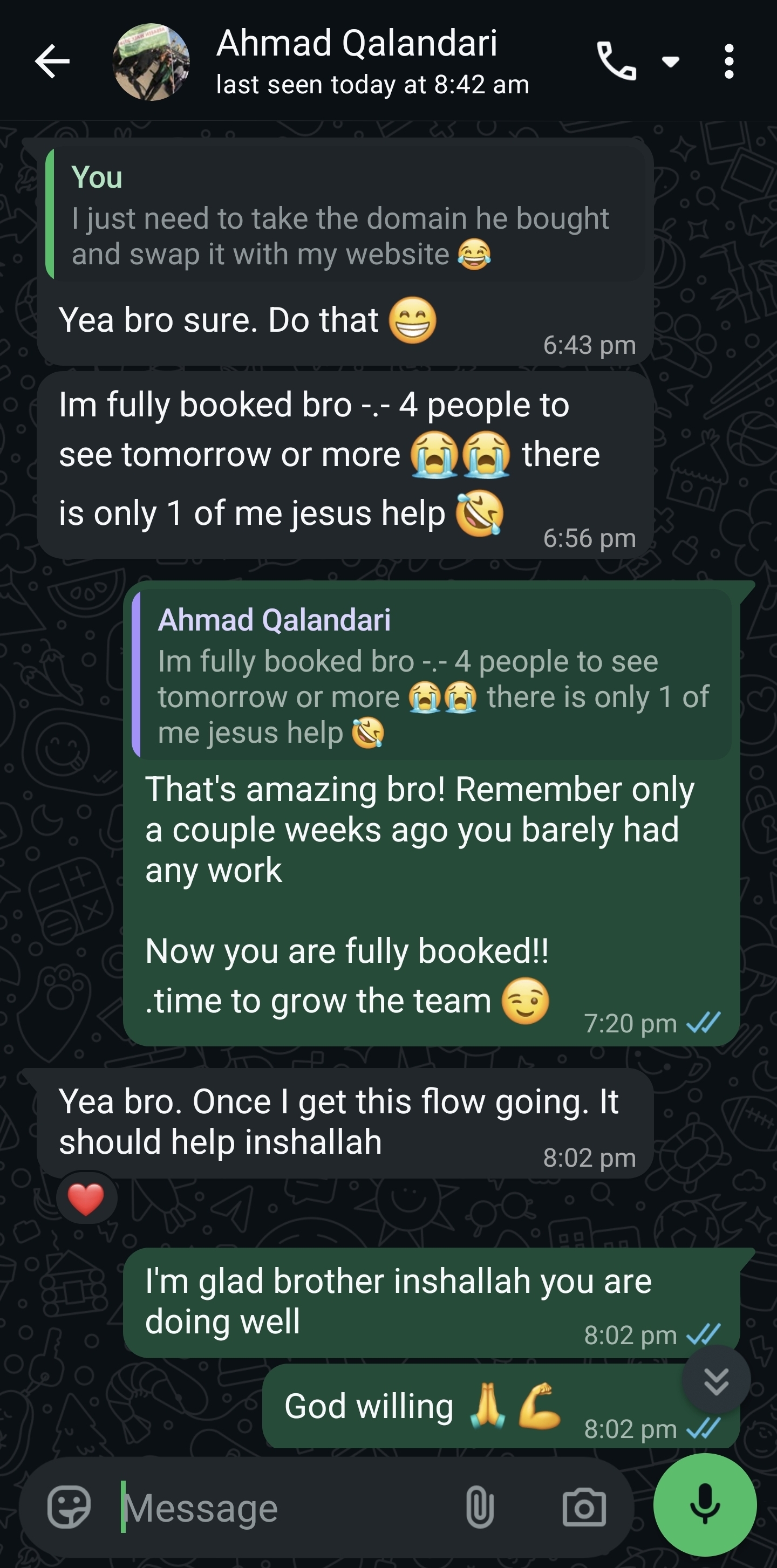Open the three-dot overflow menu
The width and height of the screenshot is (777, 1568).
pos(729,61)
